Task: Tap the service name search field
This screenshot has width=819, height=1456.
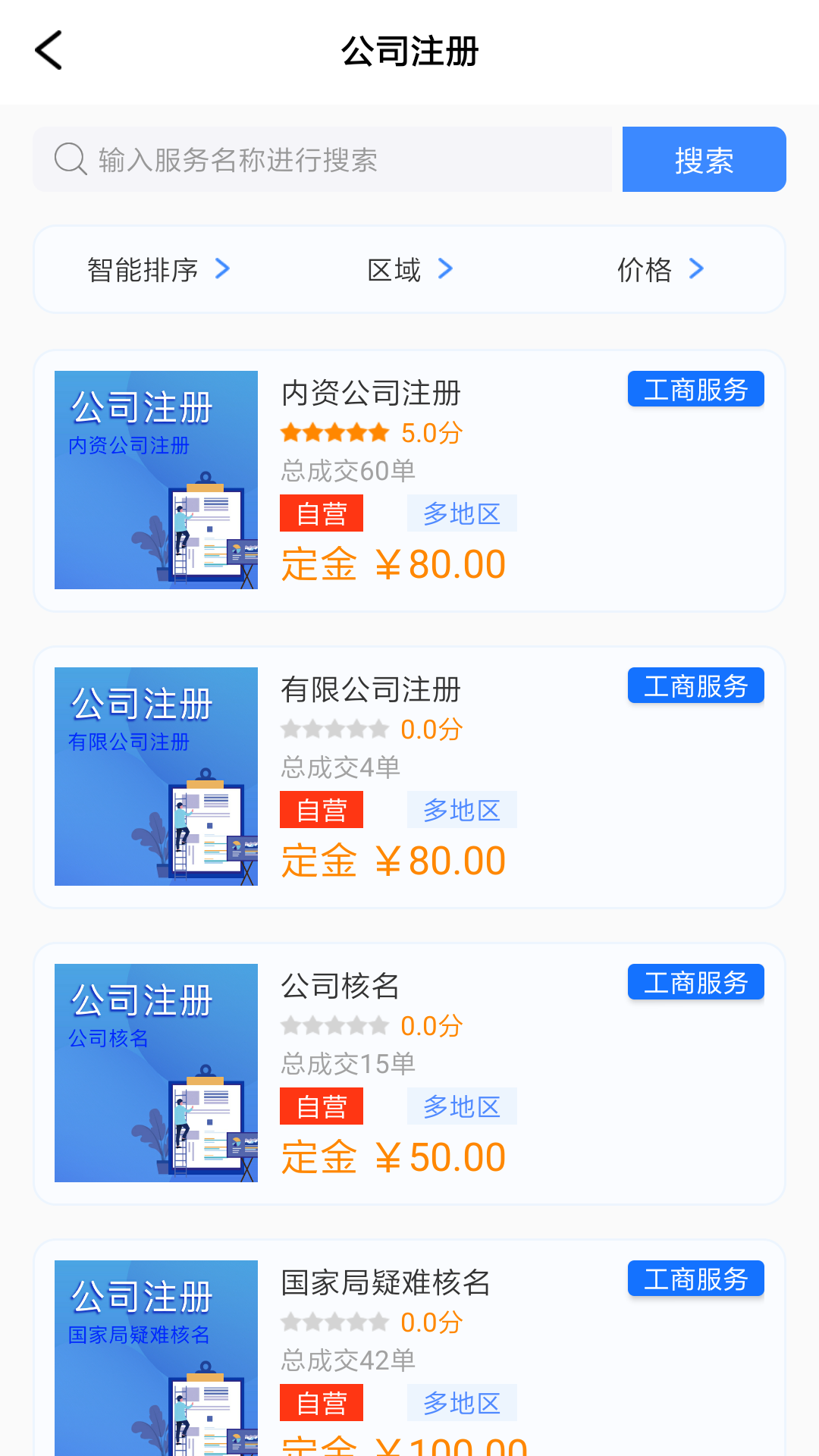Action: tap(334, 160)
